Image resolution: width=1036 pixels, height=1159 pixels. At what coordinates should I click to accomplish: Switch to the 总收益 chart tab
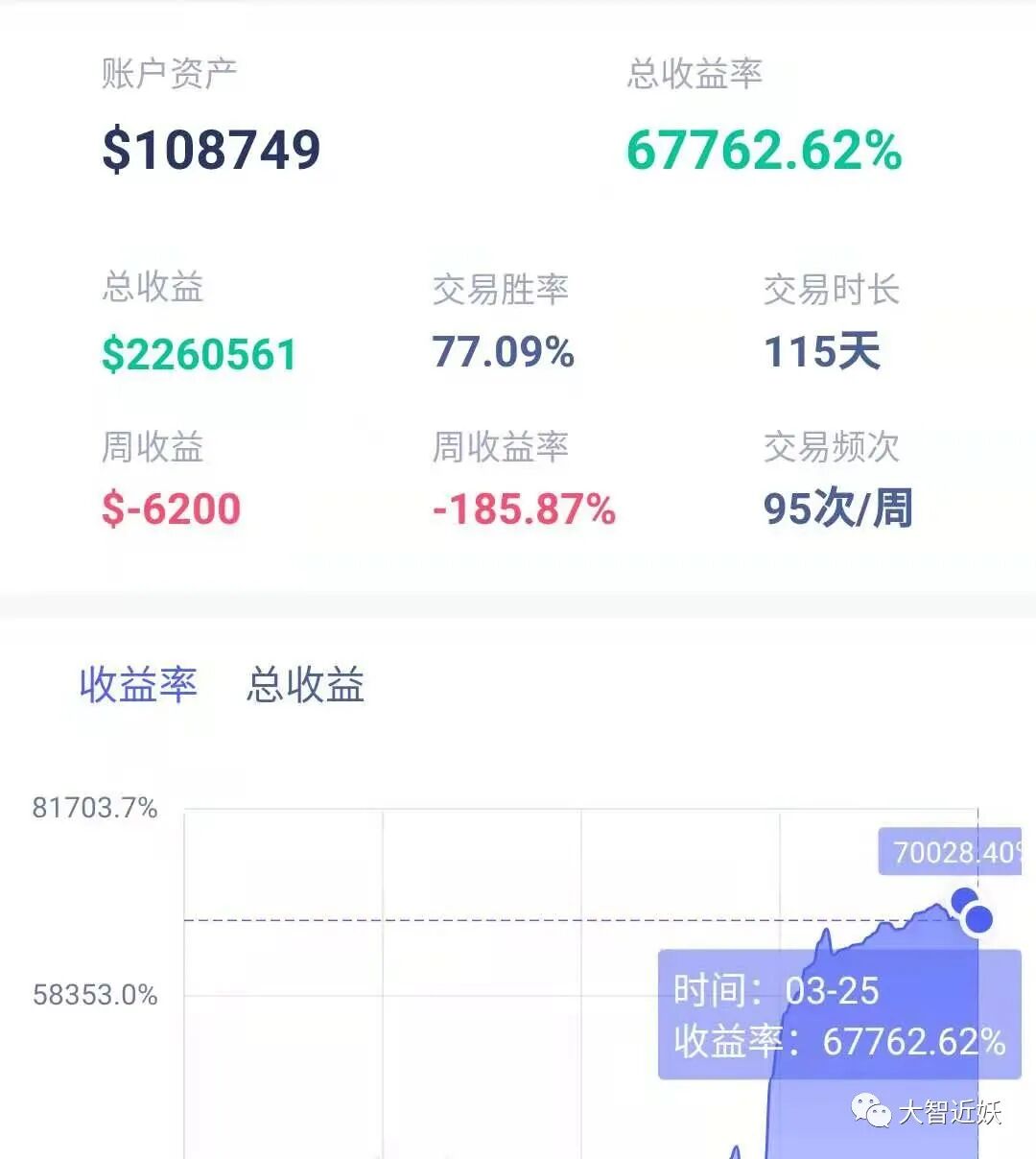(305, 685)
